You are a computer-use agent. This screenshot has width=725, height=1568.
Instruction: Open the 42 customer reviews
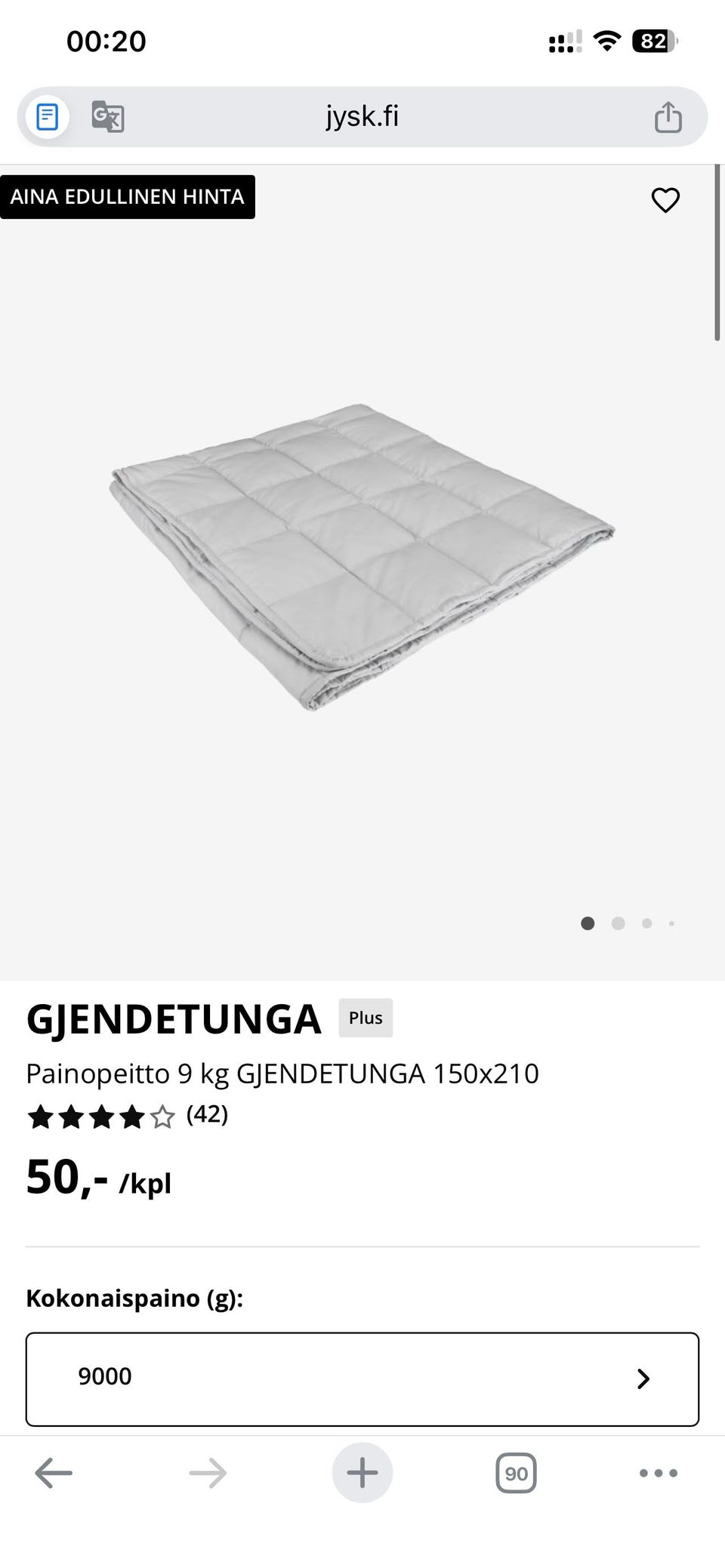click(x=206, y=1114)
